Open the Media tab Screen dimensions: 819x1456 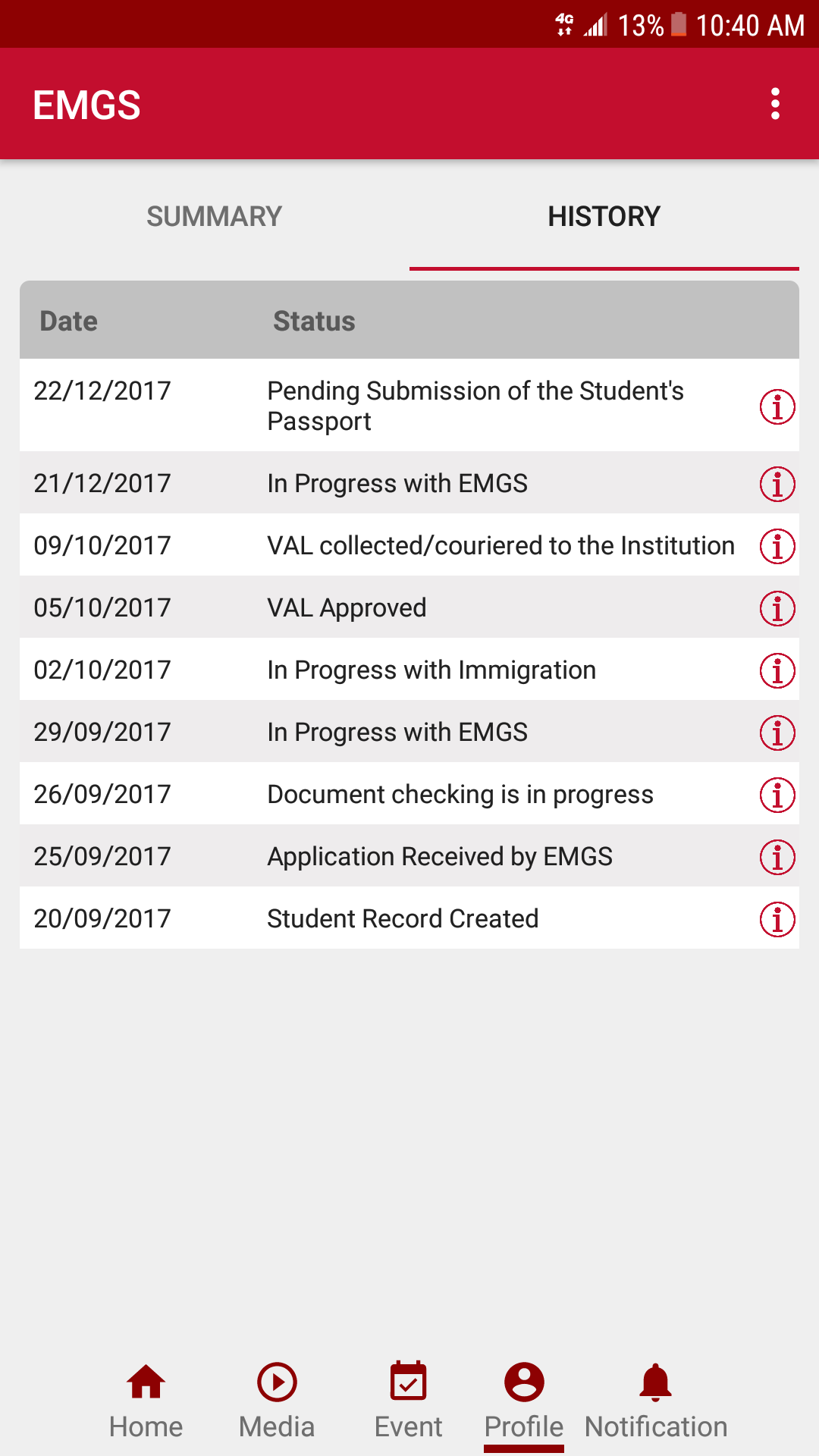(277, 1400)
